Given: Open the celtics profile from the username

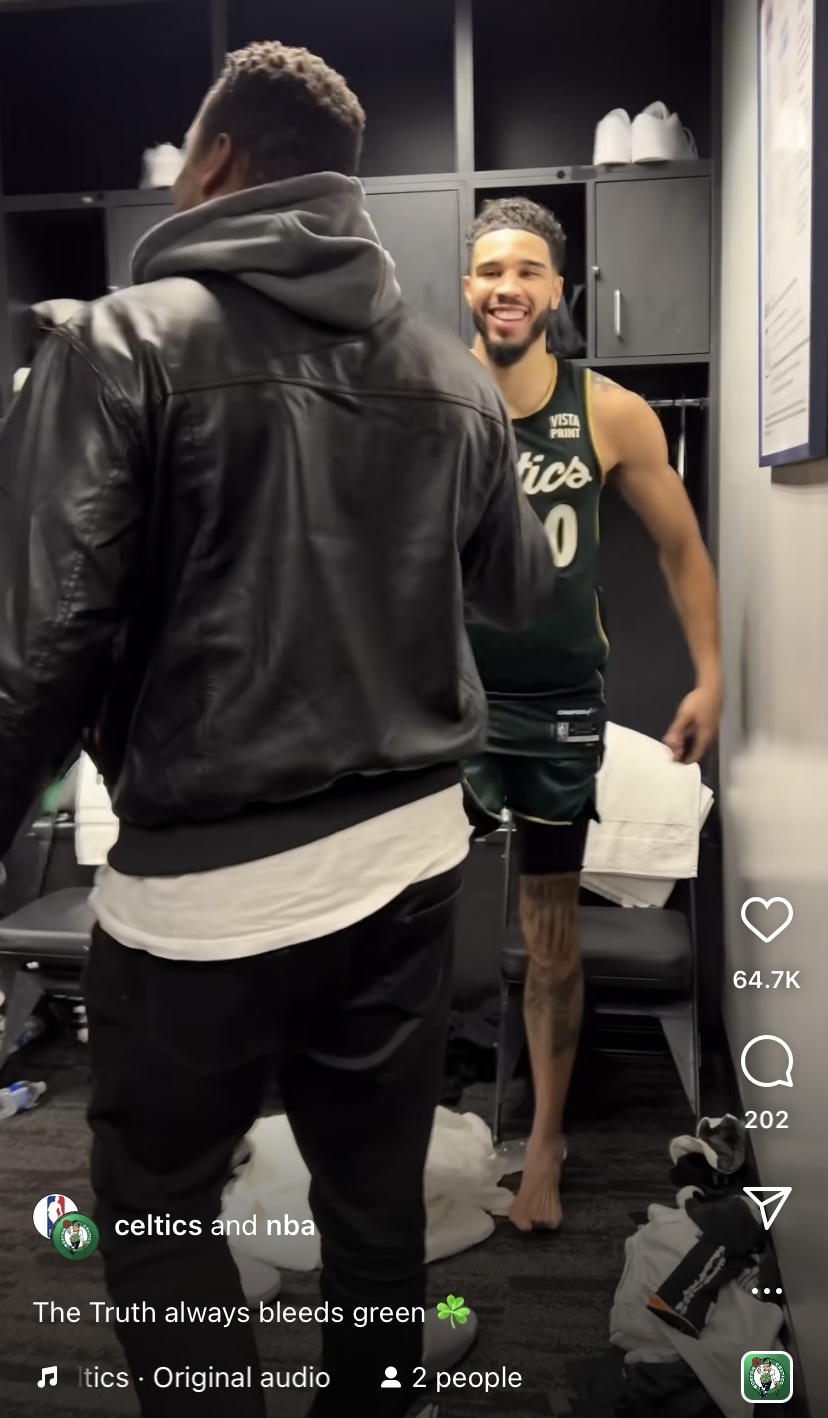Looking at the screenshot, I should tap(158, 1225).
